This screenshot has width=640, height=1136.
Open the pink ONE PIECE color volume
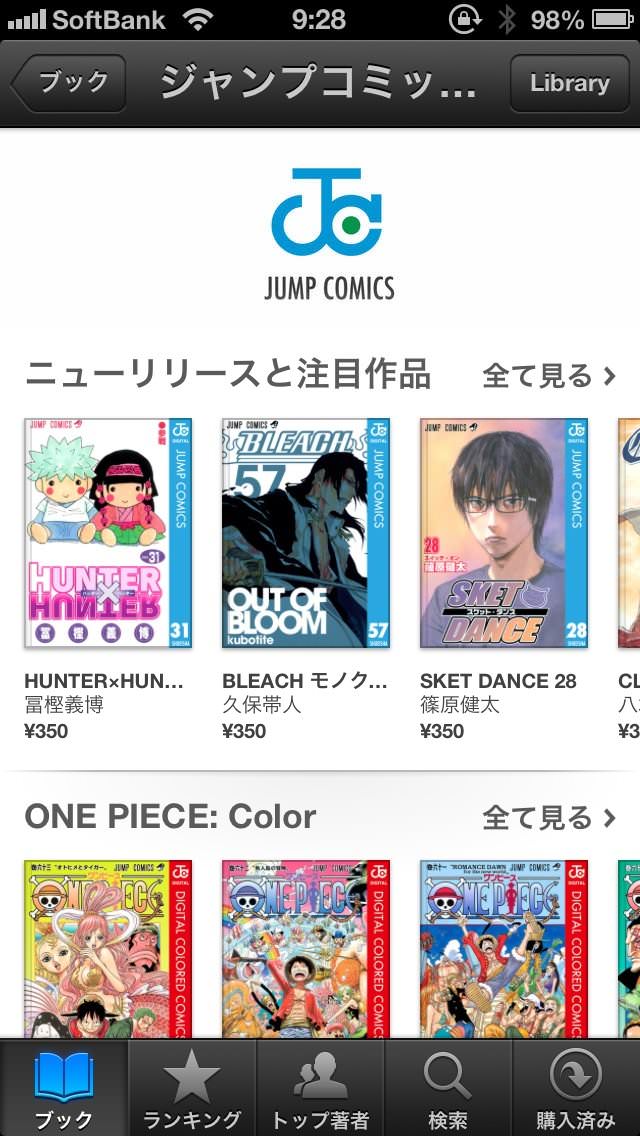(x=306, y=949)
